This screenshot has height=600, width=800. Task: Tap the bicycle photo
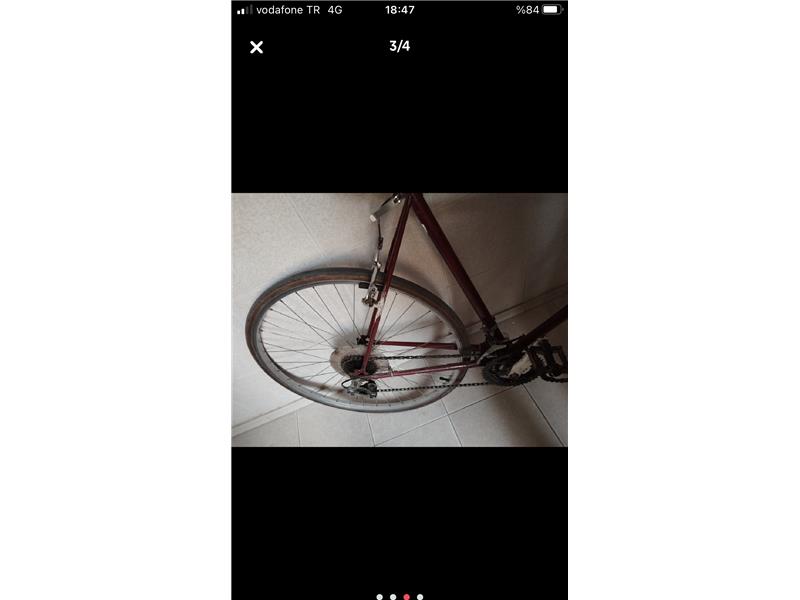[399, 319]
